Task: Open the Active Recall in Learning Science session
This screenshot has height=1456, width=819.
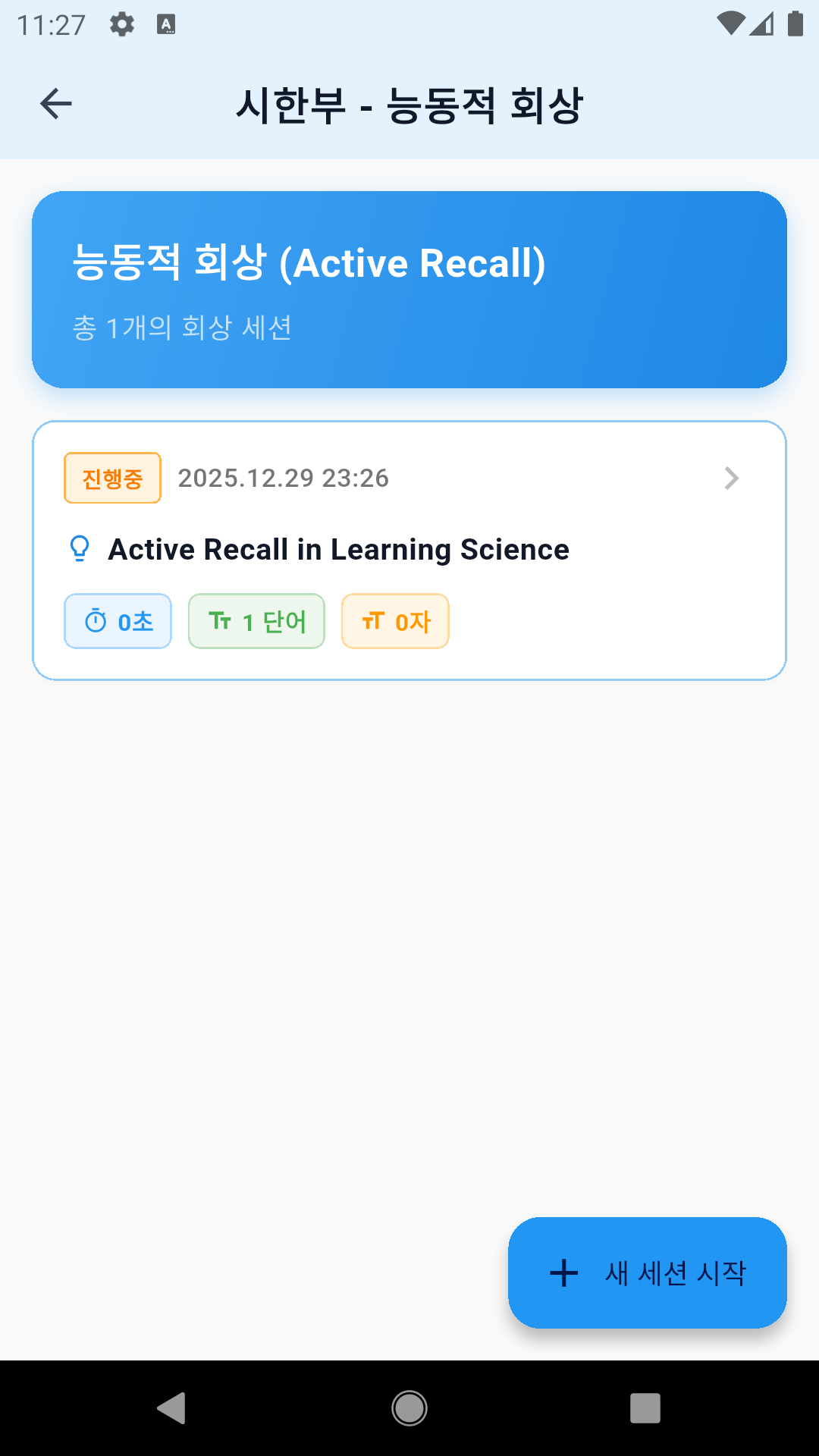Action: pos(338,548)
